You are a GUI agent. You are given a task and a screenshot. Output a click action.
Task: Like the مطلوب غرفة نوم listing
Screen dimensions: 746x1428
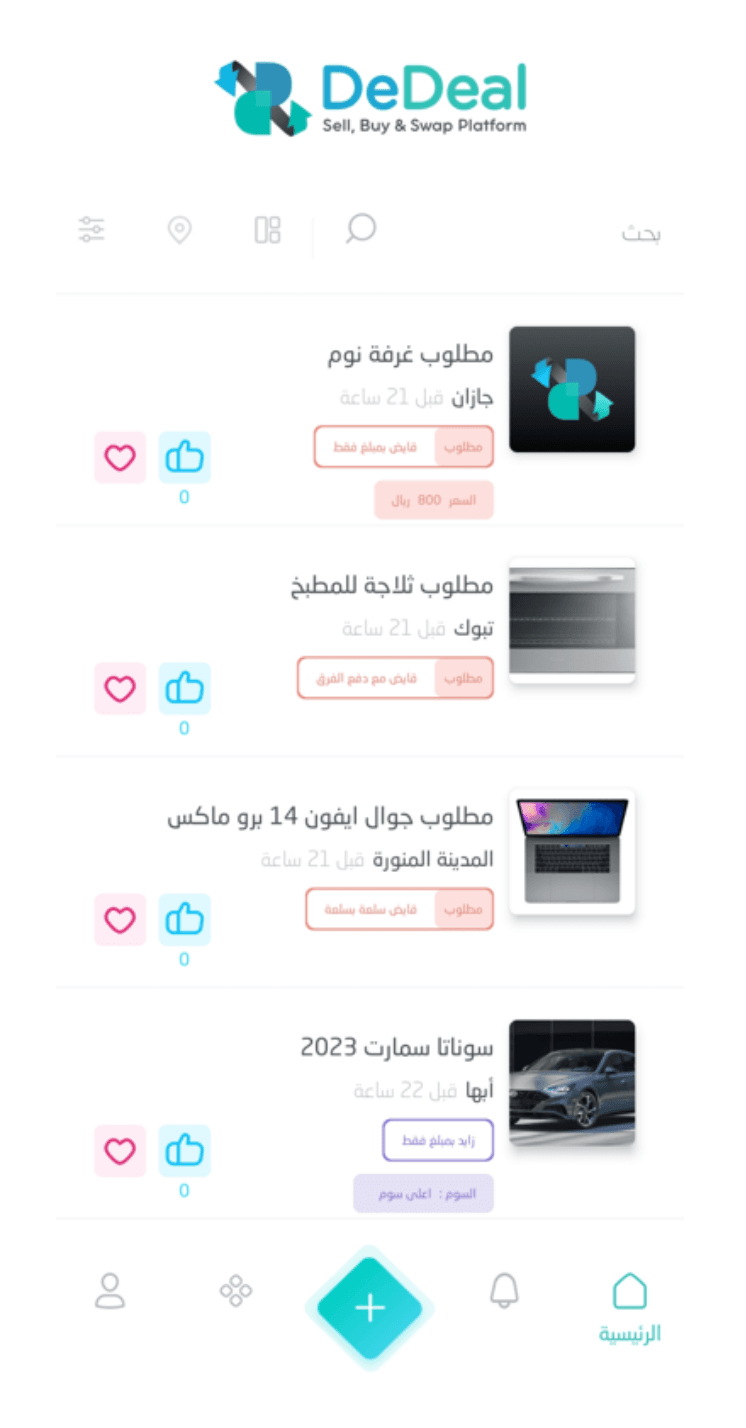(x=184, y=458)
